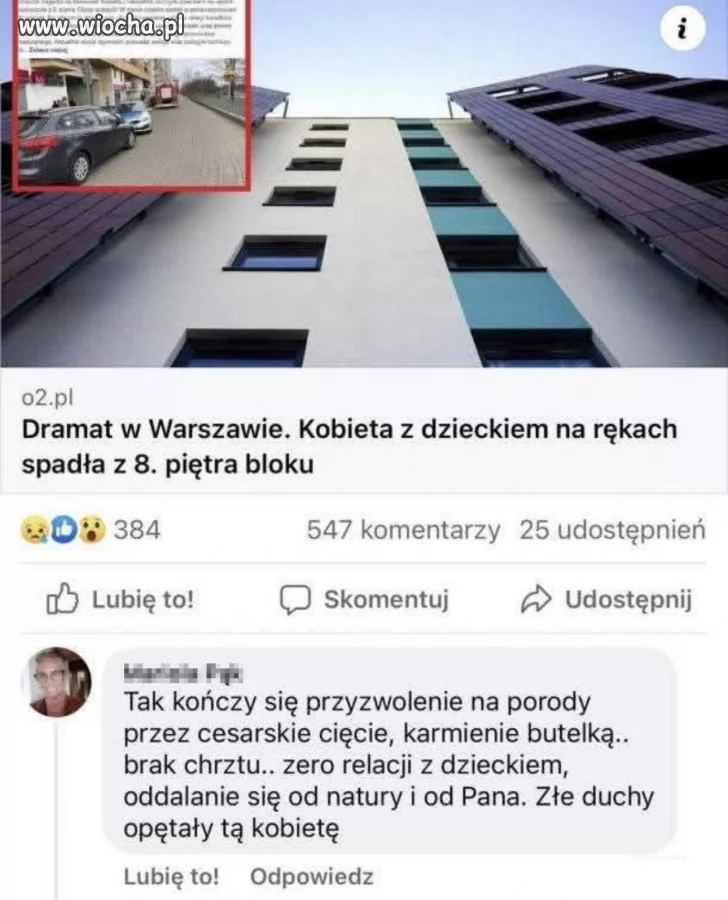Open the commenter's profile picture
Image resolution: width=728 pixels, height=900 pixels.
coord(58,682)
